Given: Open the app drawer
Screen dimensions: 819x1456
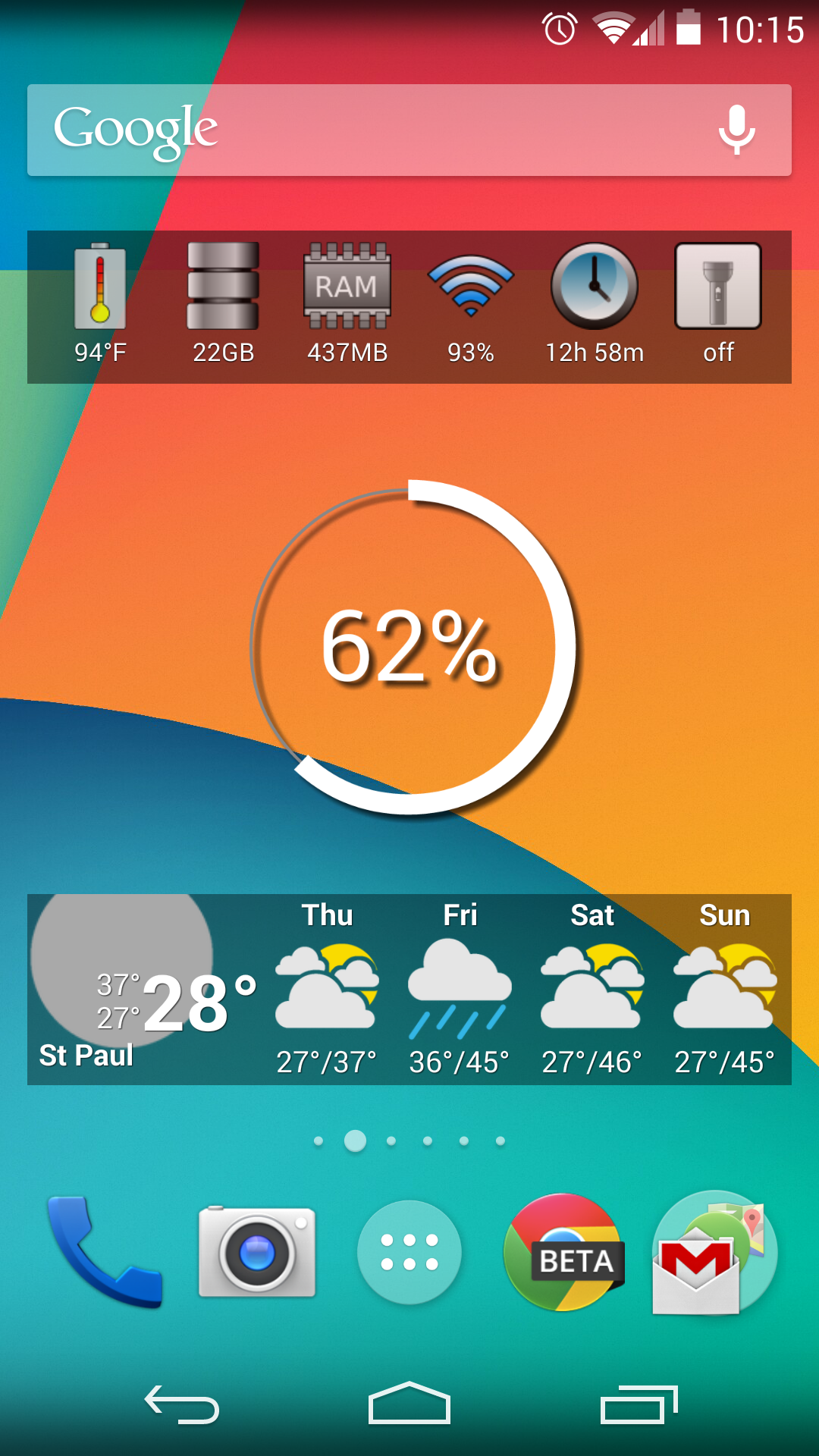Looking at the screenshot, I should pyautogui.click(x=409, y=1251).
